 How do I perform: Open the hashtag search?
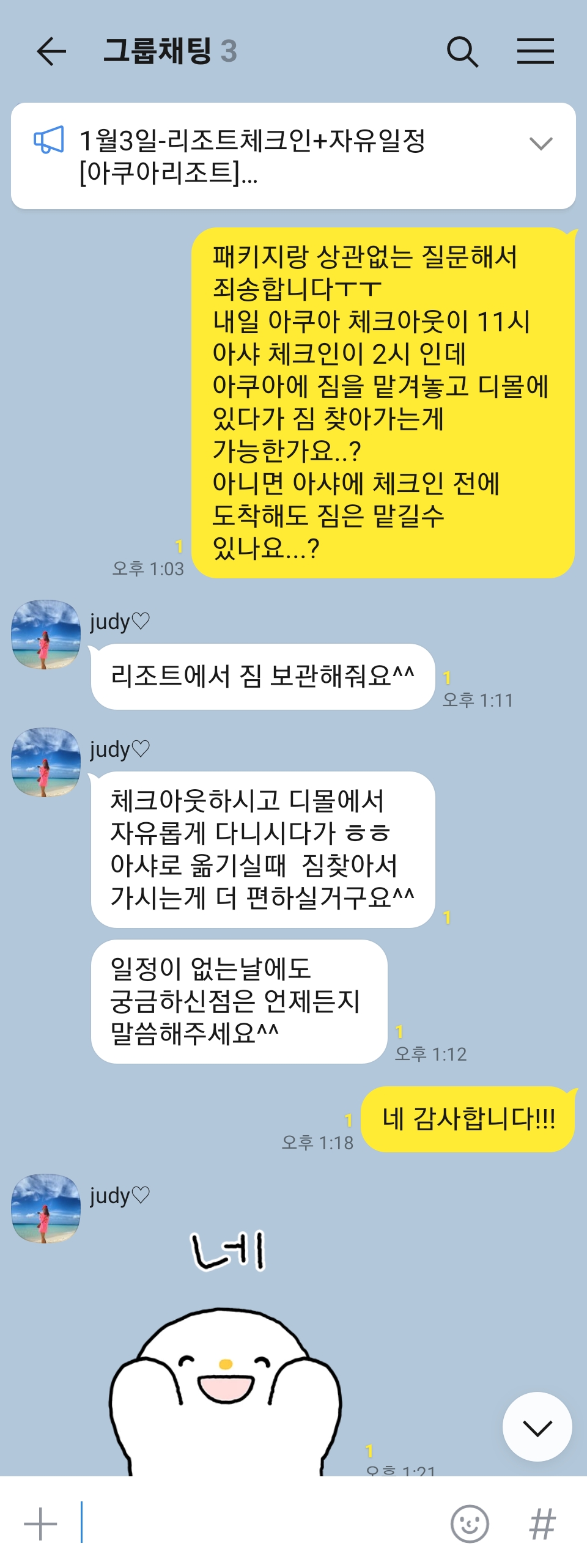click(x=542, y=1523)
